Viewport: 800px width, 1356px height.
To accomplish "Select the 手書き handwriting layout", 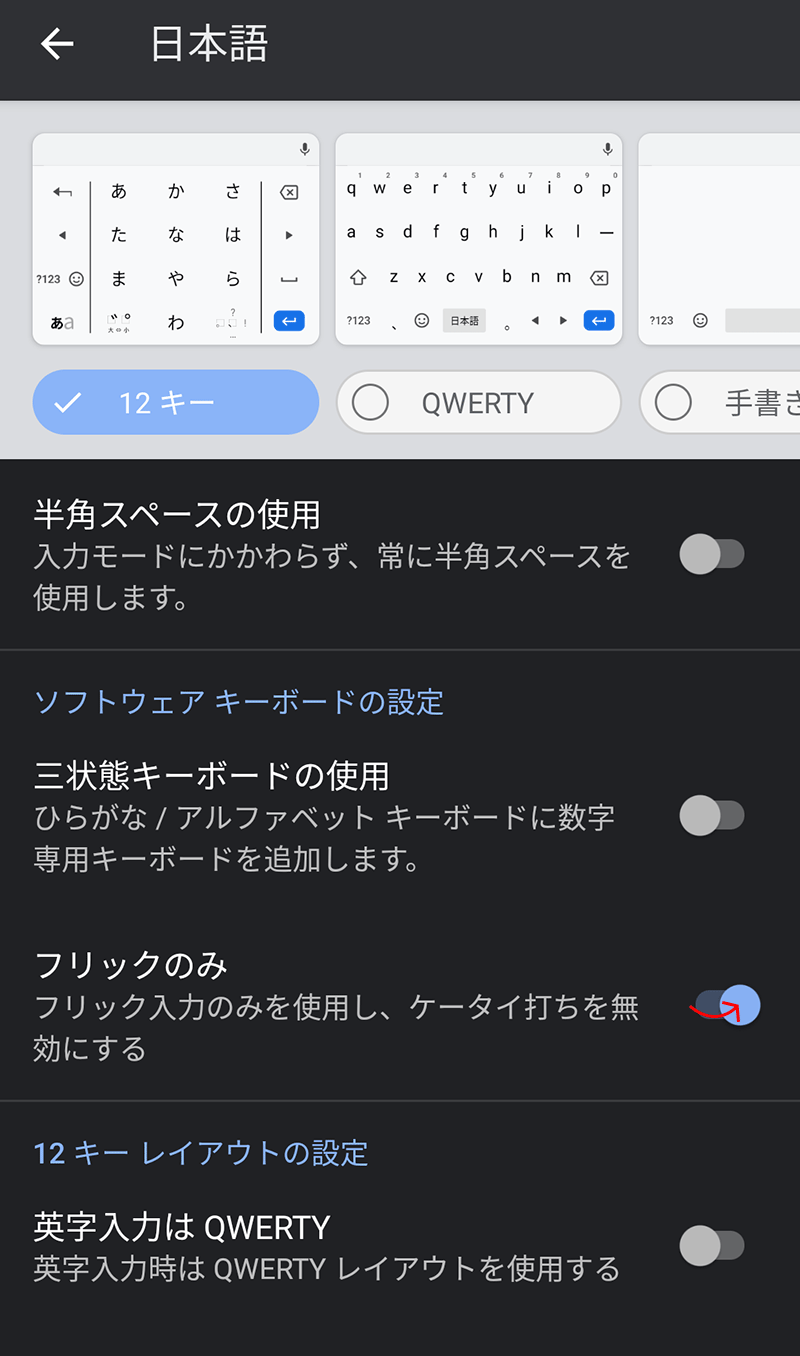I will 727,403.
